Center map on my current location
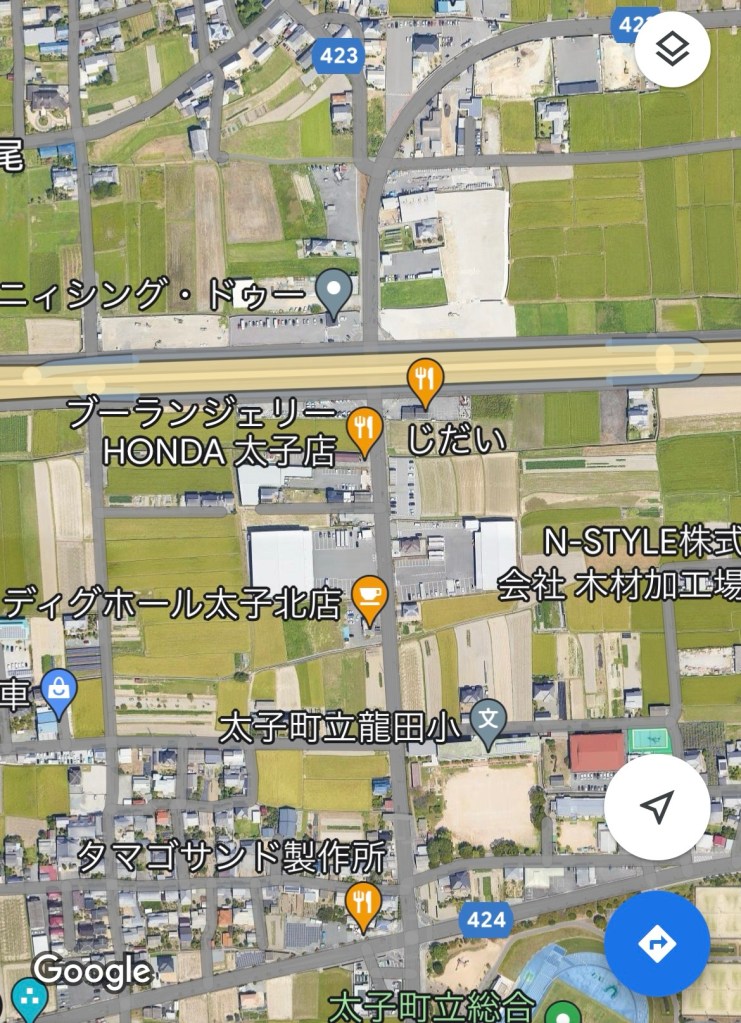Screen dimensions: 741x1023 (x=657, y=808)
